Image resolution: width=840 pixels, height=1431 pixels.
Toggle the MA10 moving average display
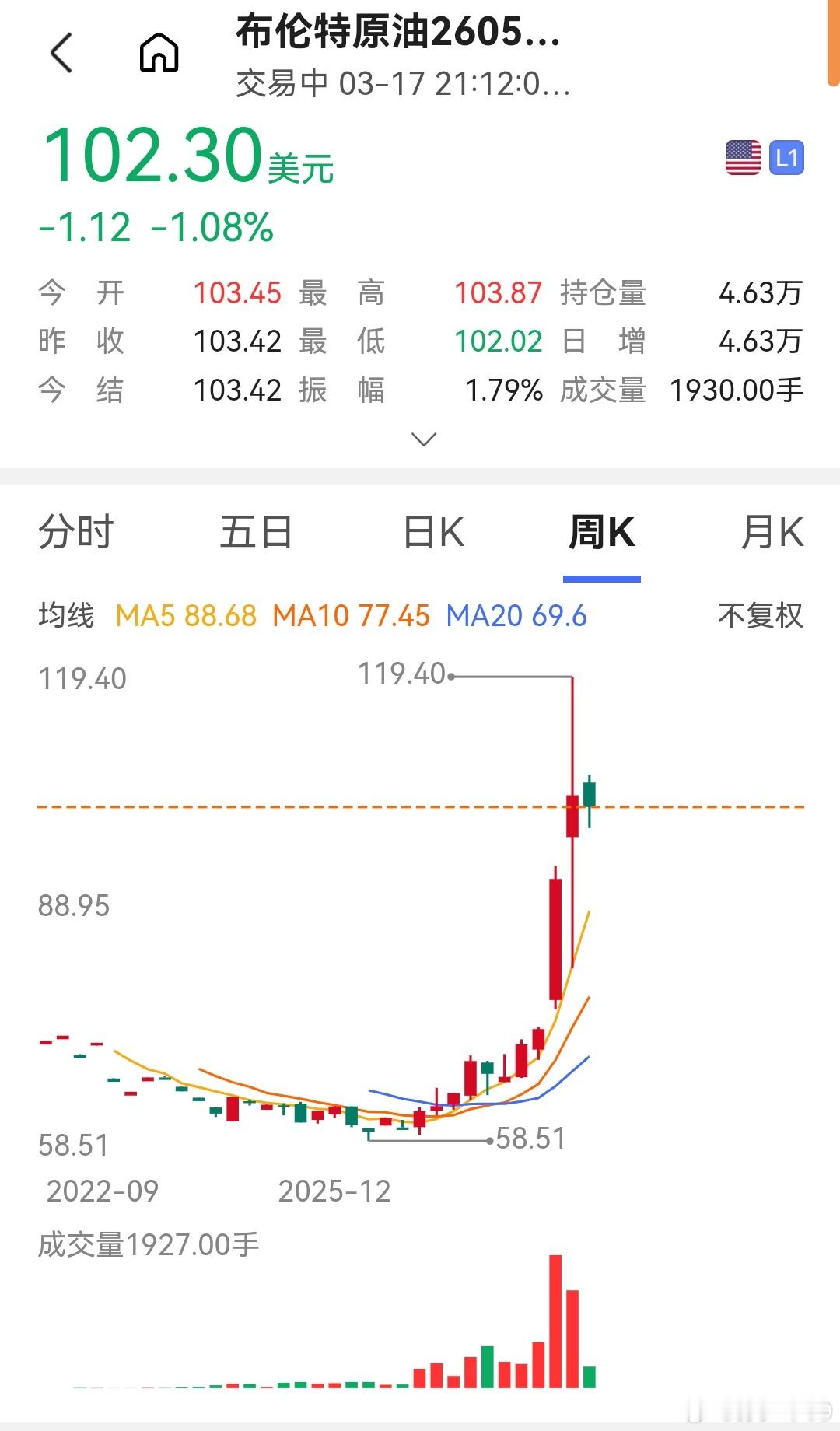pyautogui.click(x=348, y=616)
